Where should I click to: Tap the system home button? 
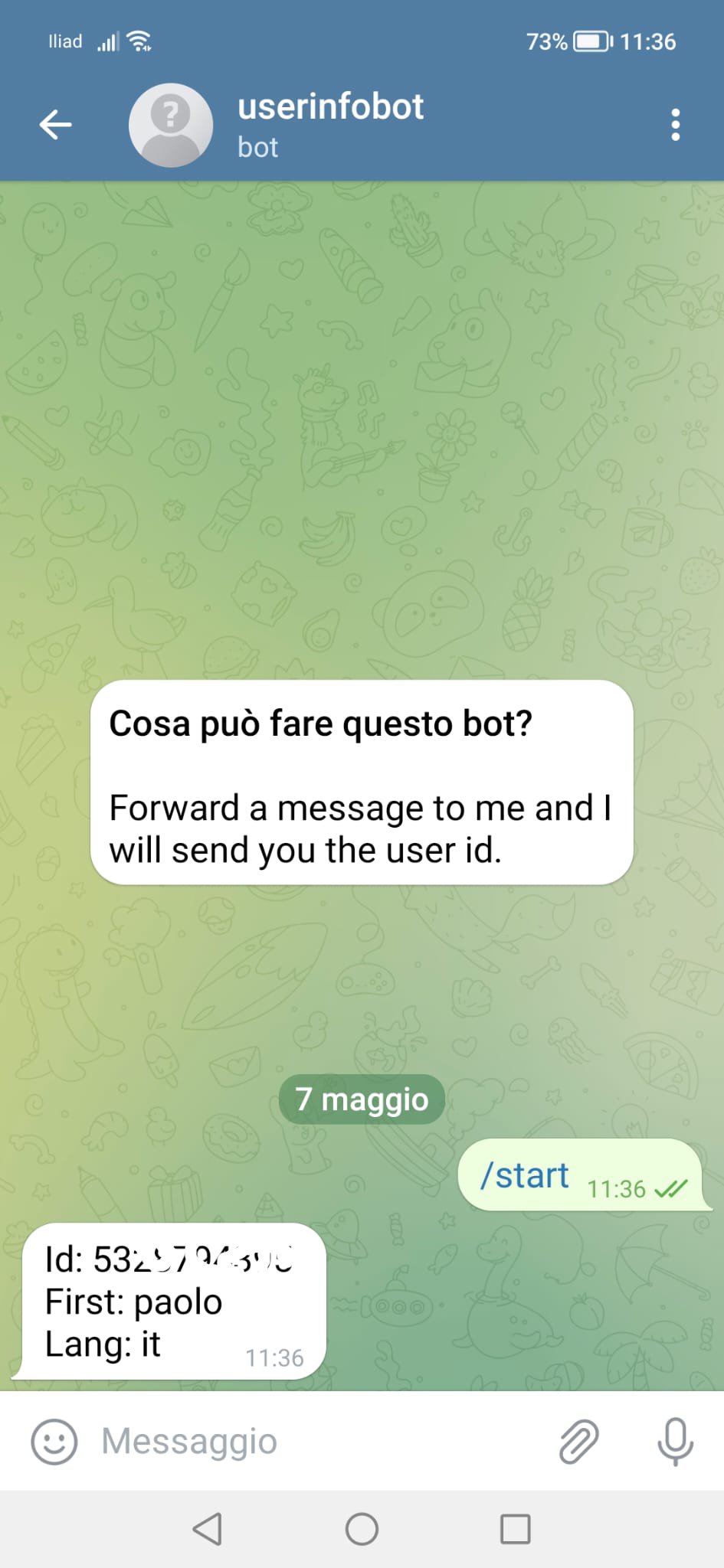pyautogui.click(x=362, y=1529)
